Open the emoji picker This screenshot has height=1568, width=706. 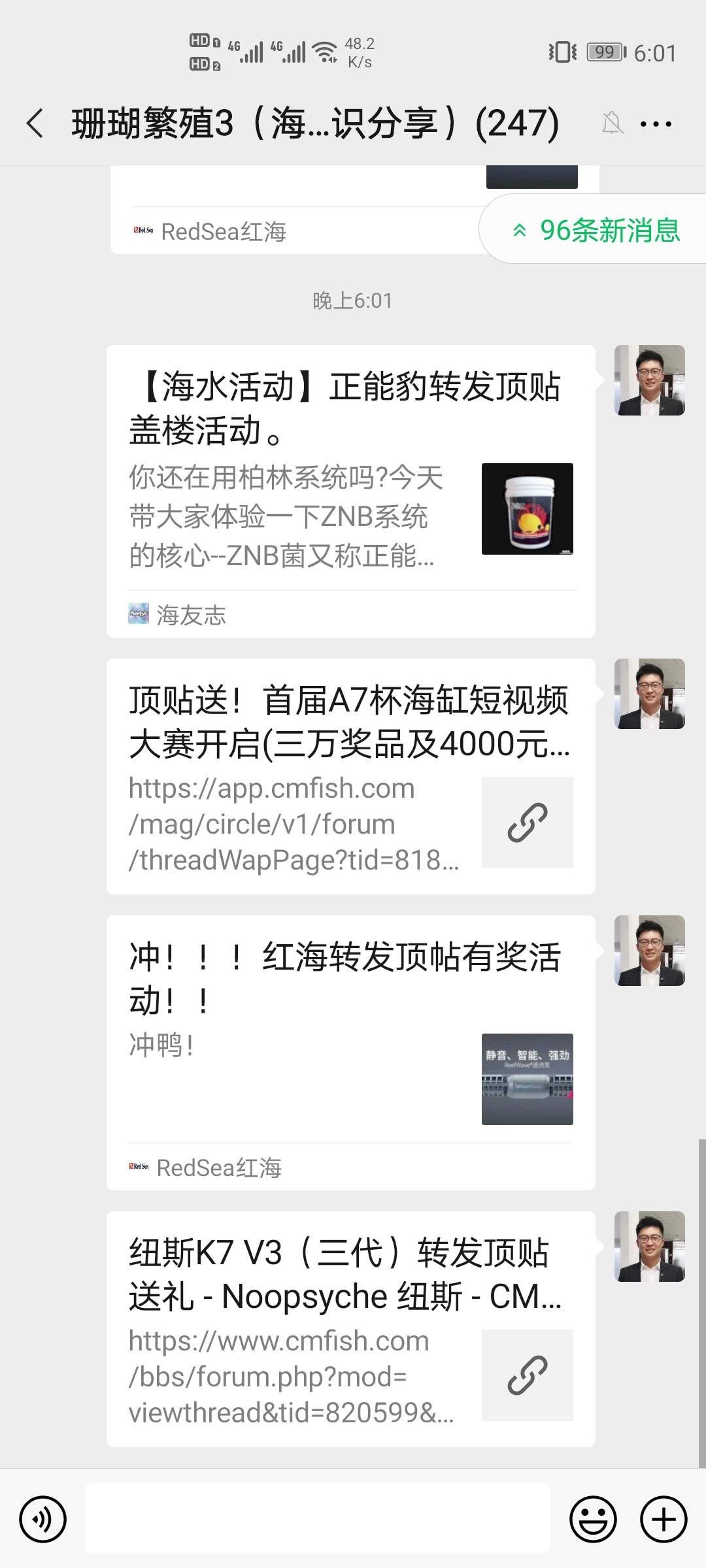(593, 1519)
